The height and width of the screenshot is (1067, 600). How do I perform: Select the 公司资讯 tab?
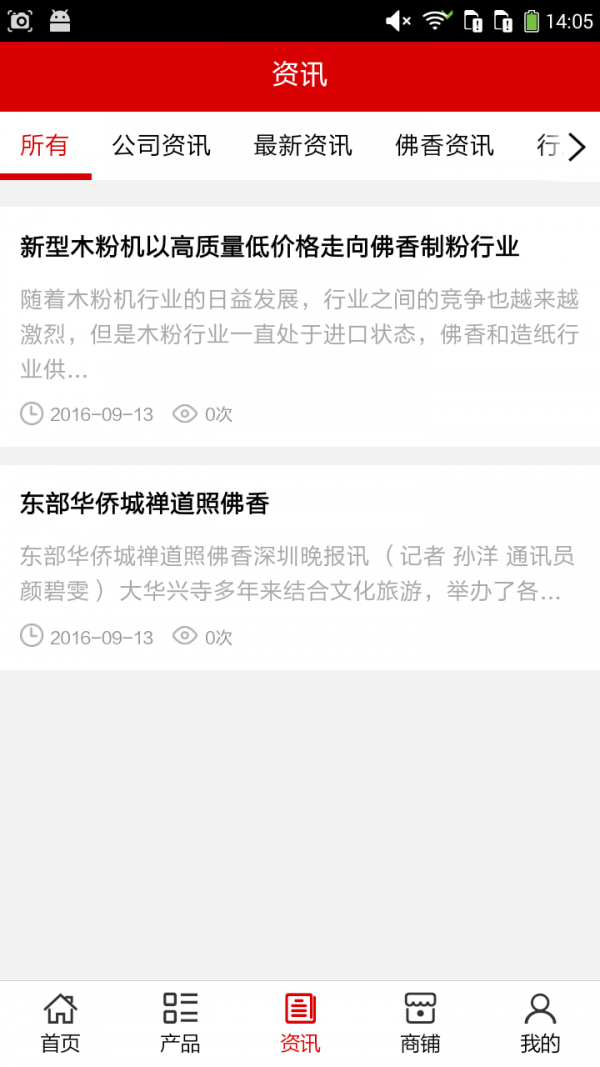pos(161,146)
